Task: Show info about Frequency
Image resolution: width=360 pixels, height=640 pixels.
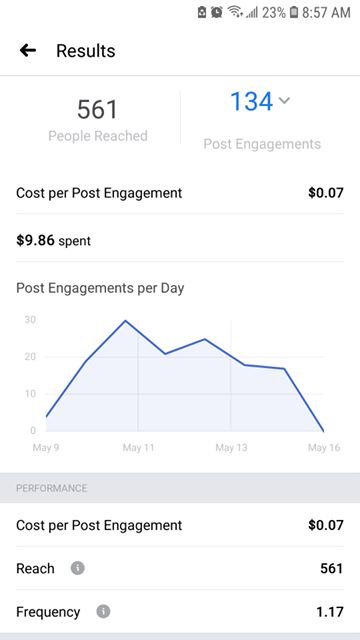Action: point(103,611)
